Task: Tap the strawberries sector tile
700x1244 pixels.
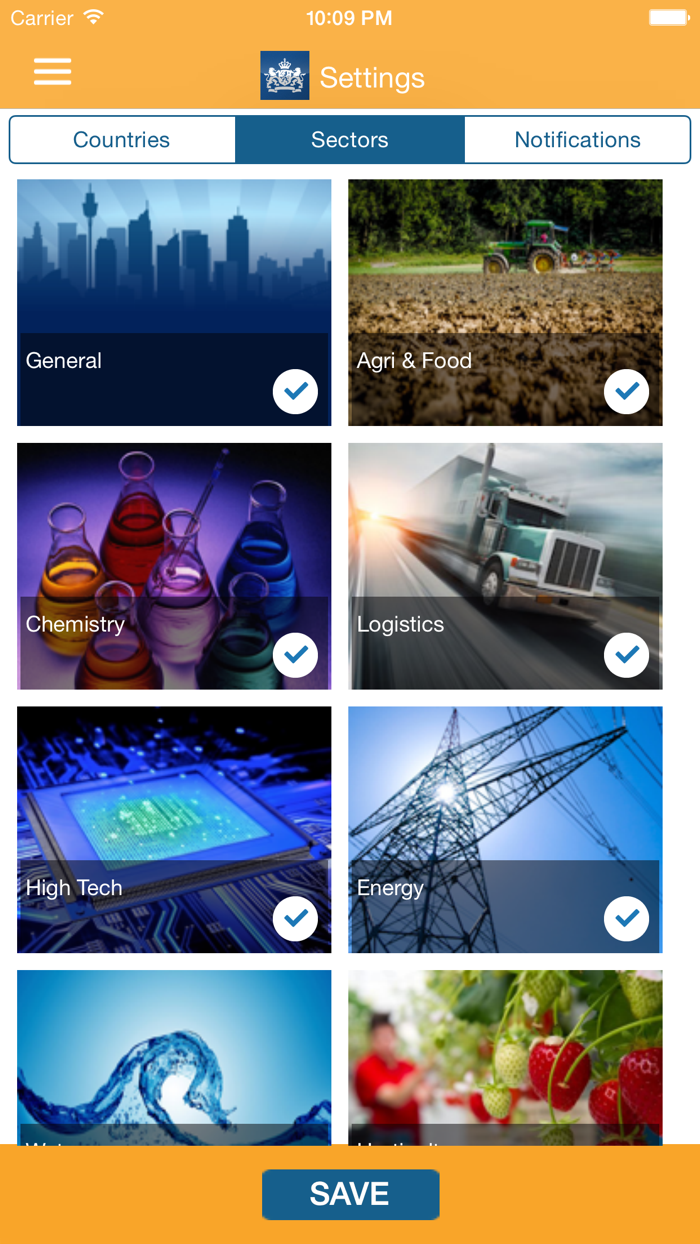Action: click(505, 1057)
